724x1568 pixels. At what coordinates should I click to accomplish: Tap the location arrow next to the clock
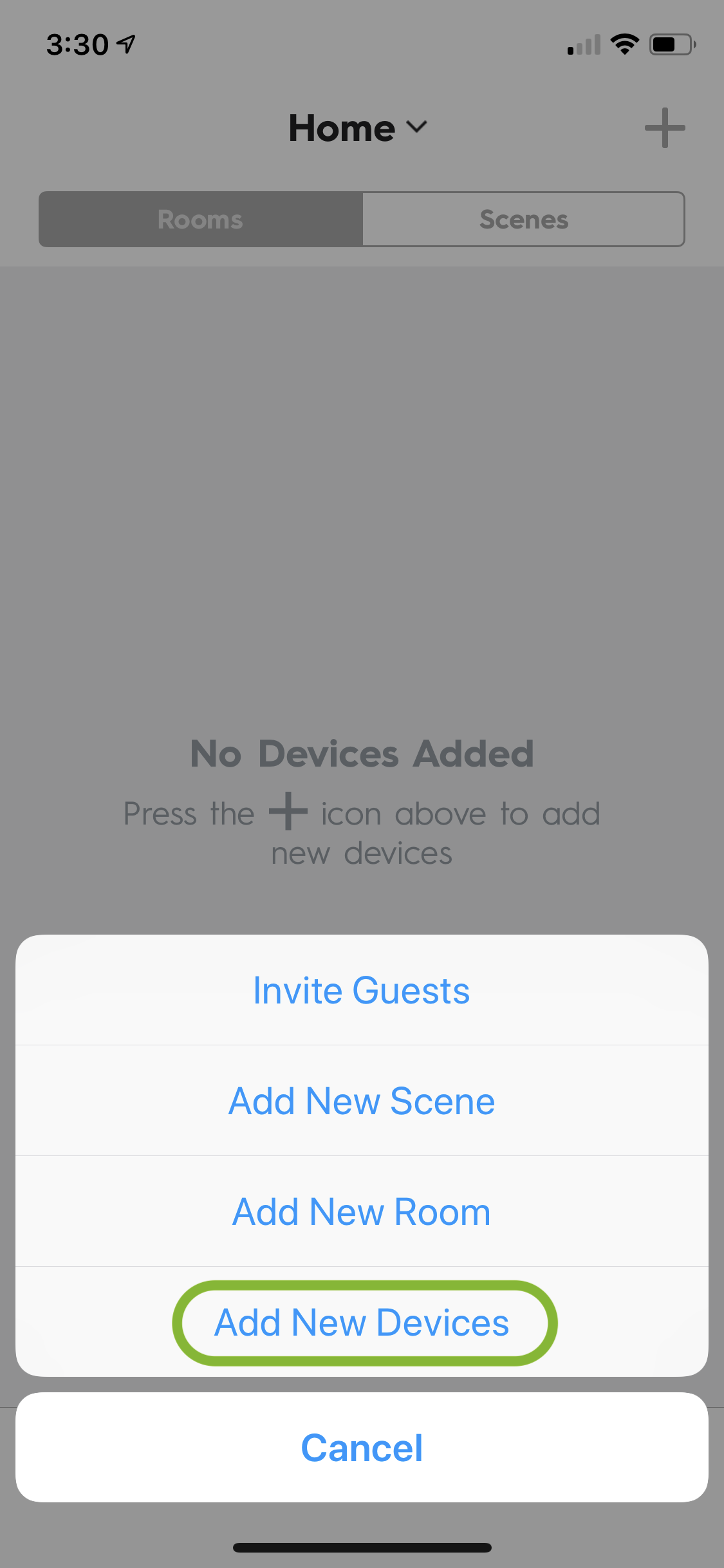pyautogui.click(x=126, y=43)
